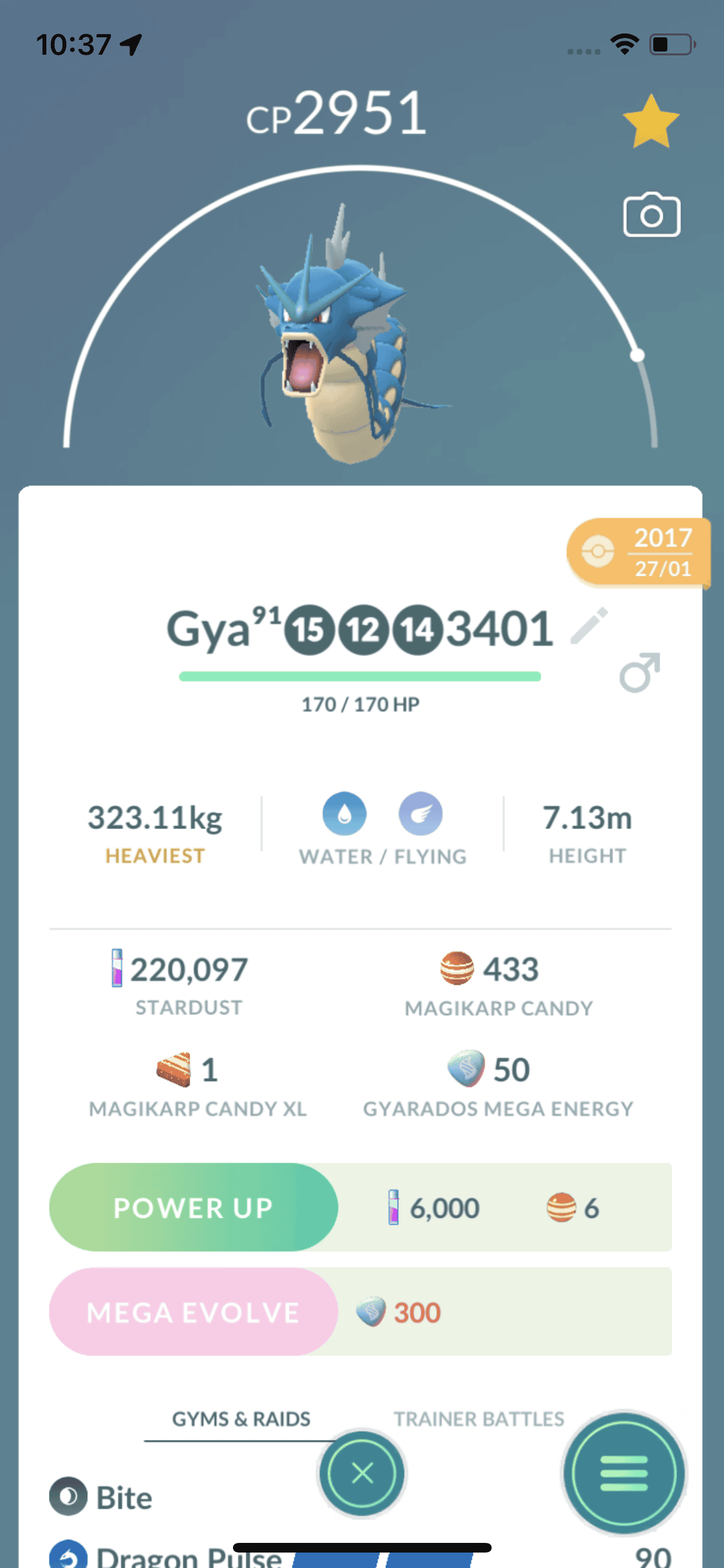724x1568 pixels.
Task: Tap the Mega Evolve button
Action: click(193, 1312)
